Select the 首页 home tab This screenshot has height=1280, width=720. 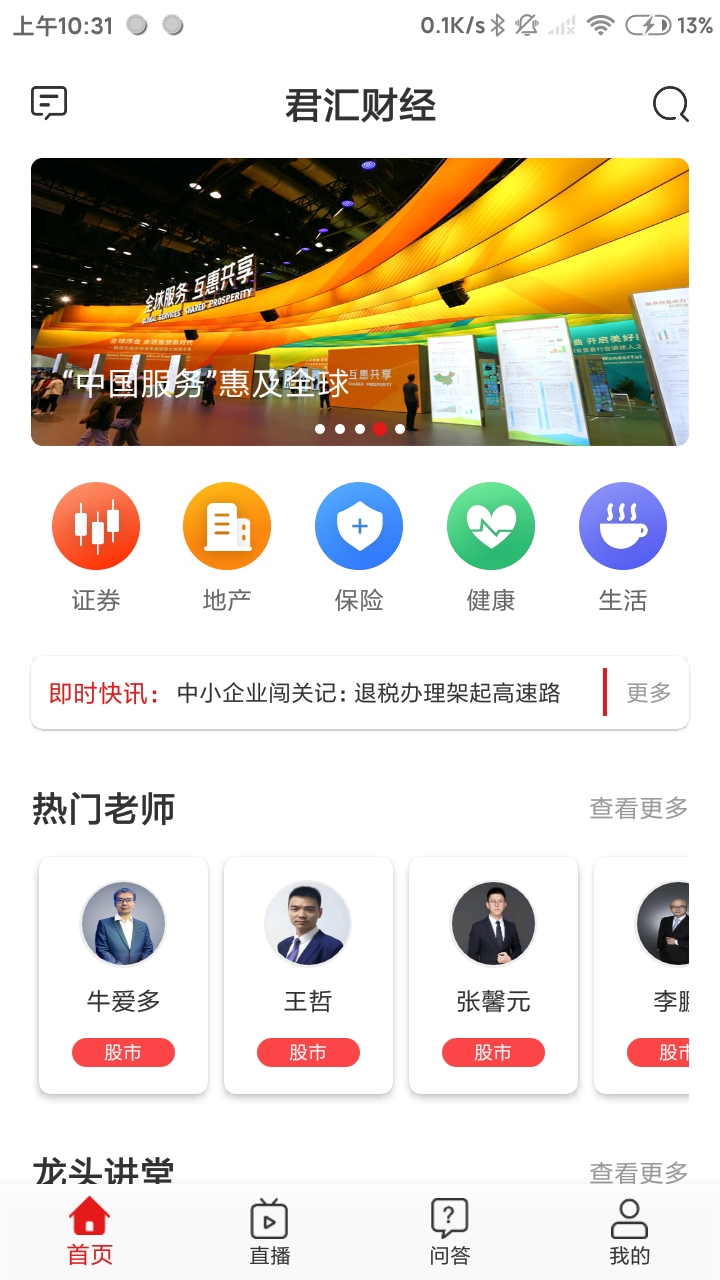[x=89, y=1230]
